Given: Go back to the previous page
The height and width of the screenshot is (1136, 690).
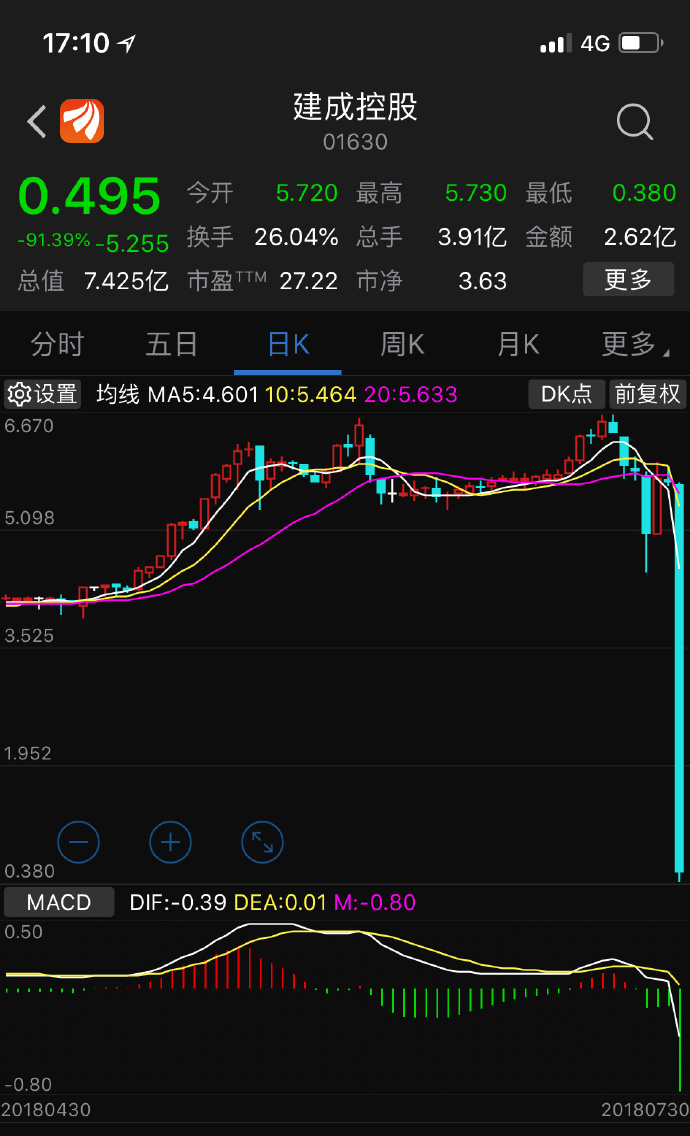Looking at the screenshot, I should click(x=37, y=122).
